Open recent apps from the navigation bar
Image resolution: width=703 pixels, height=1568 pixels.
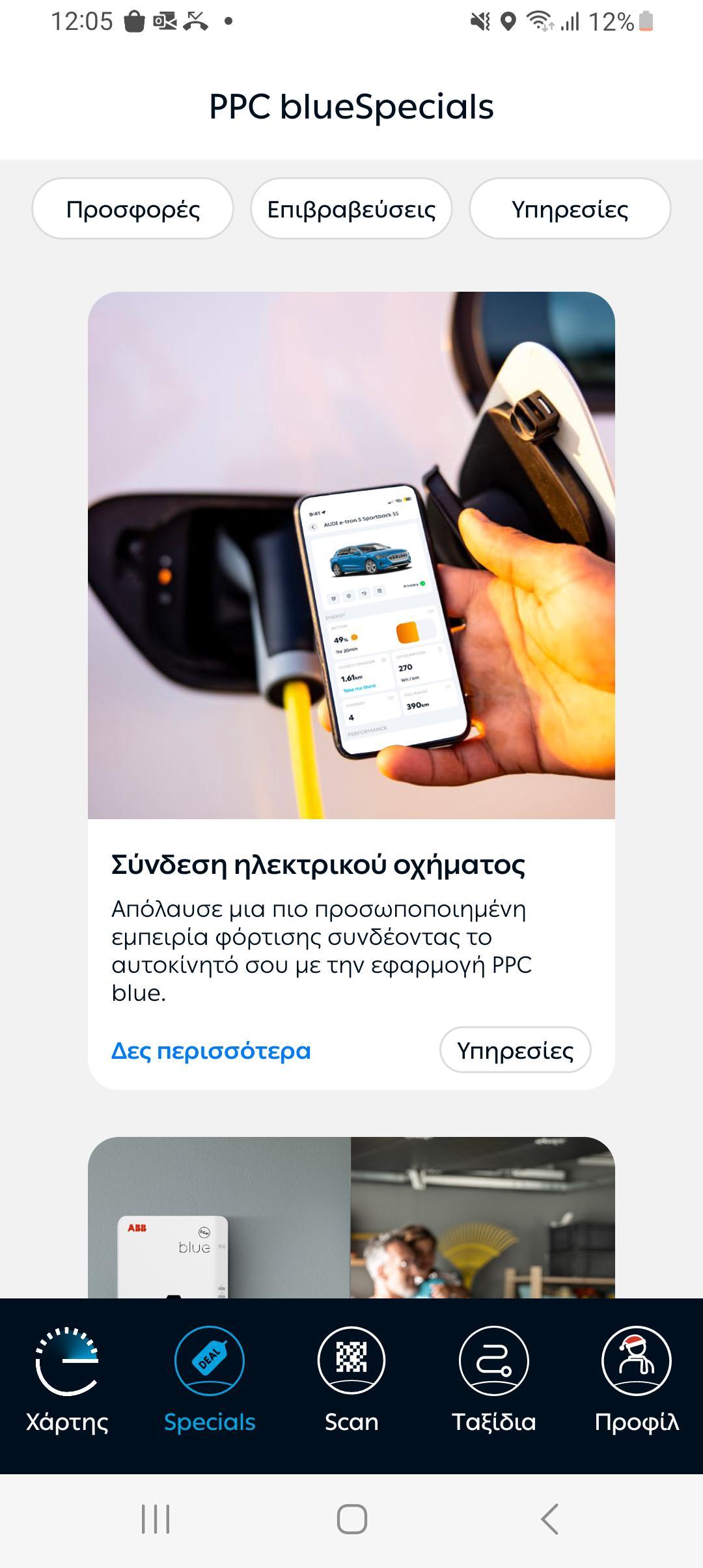pos(156,1519)
